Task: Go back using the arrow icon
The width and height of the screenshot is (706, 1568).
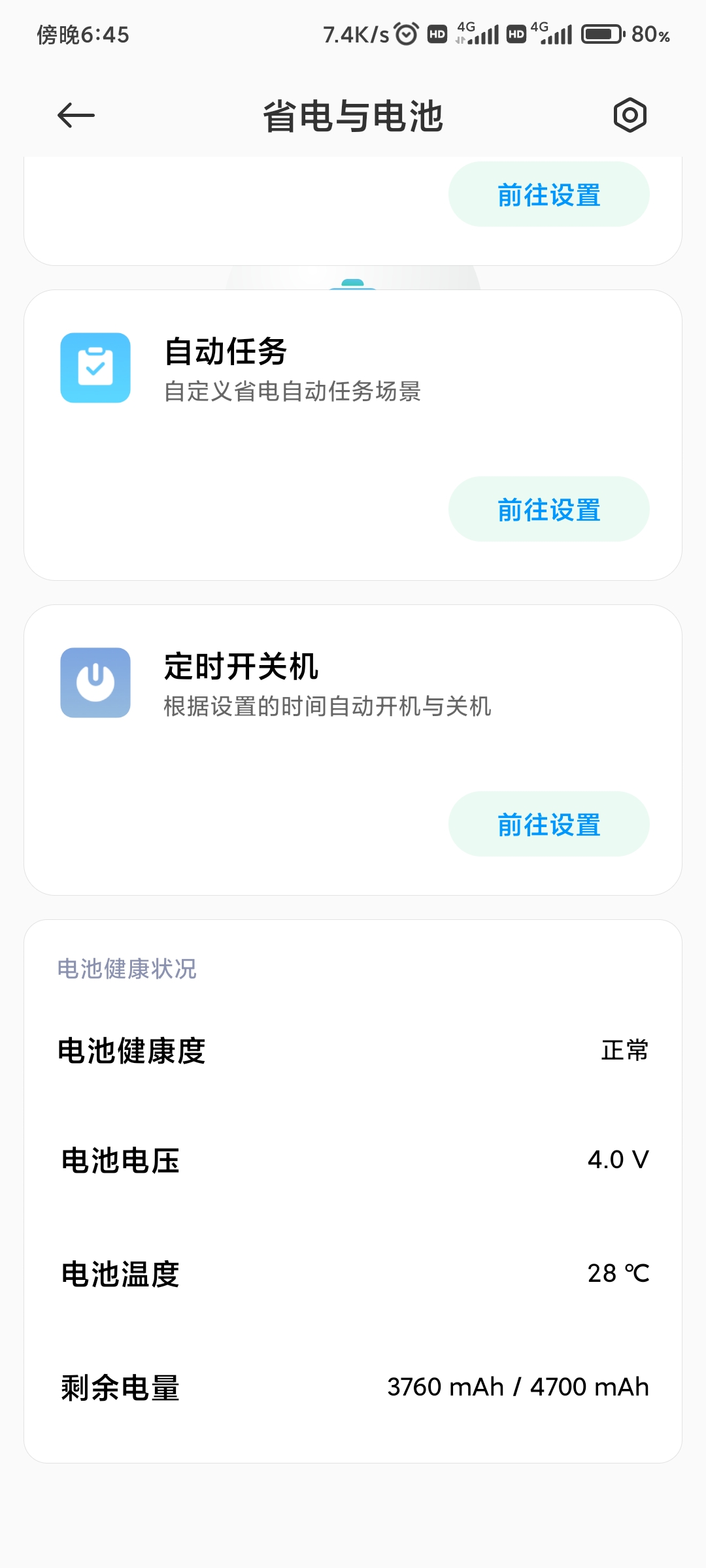Action: click(76, 116)
